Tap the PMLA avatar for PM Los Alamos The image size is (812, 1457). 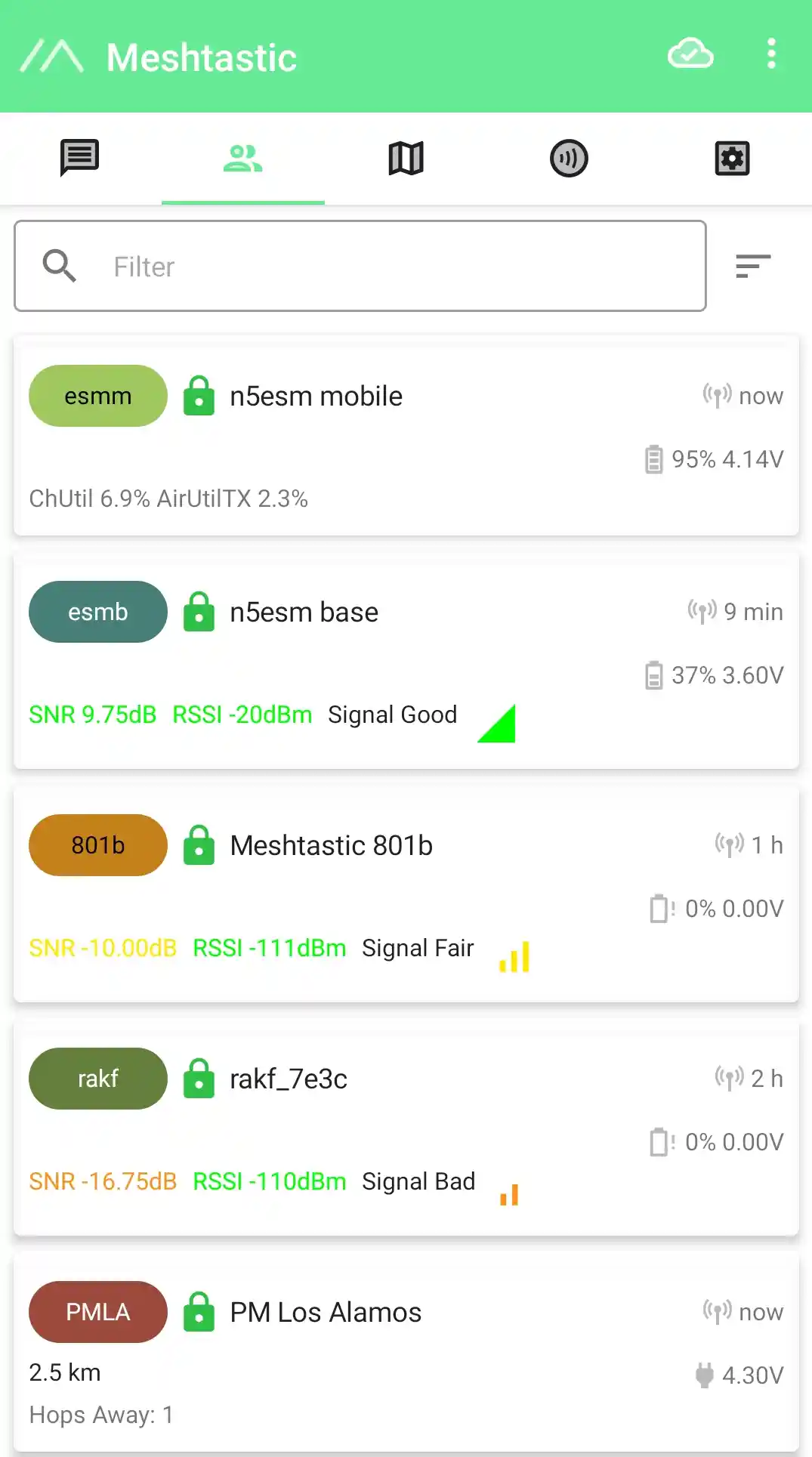coord(97,1311)
